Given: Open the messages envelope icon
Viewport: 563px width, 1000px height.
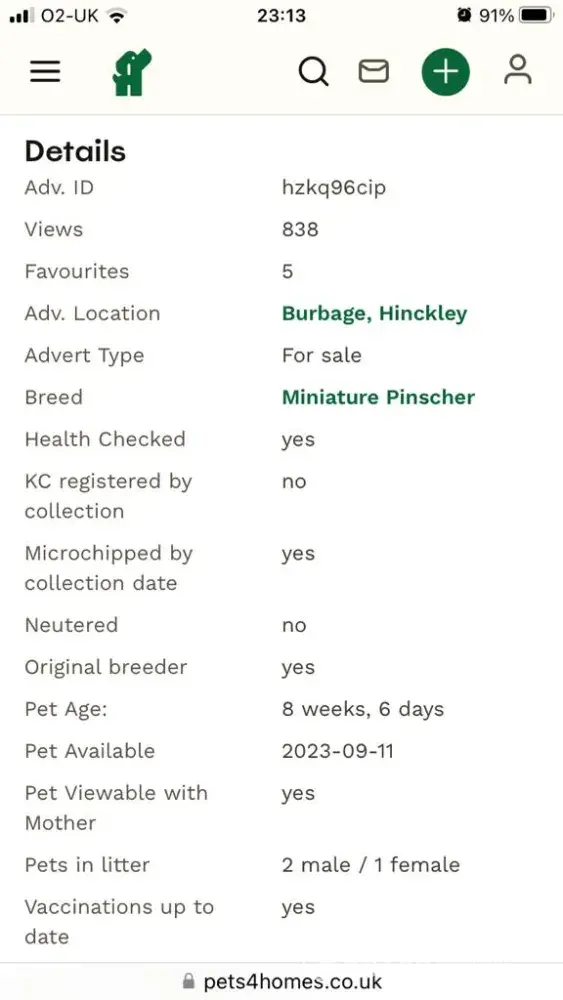Looking at the screenshot, I should click(x=374, y=71).
